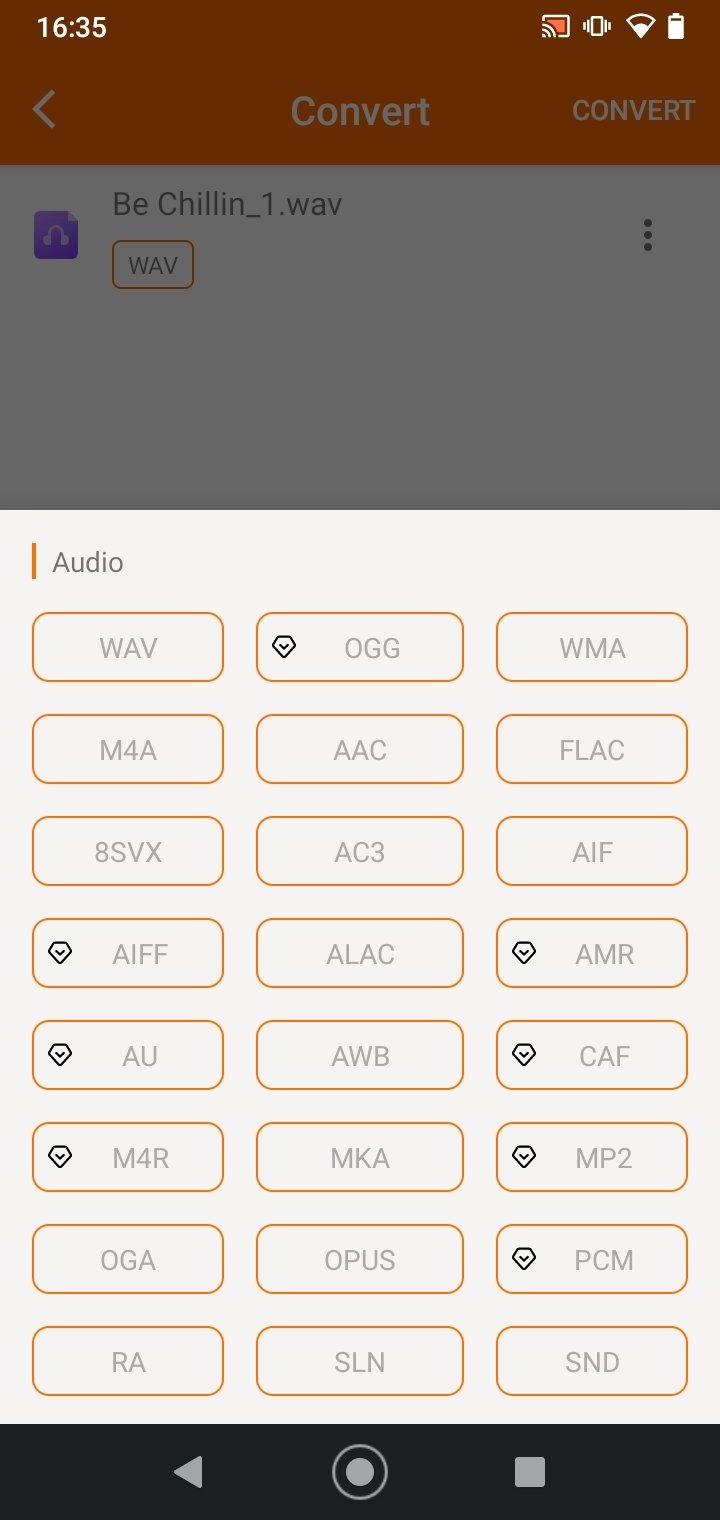Choose the AMR format

[592, 953]
